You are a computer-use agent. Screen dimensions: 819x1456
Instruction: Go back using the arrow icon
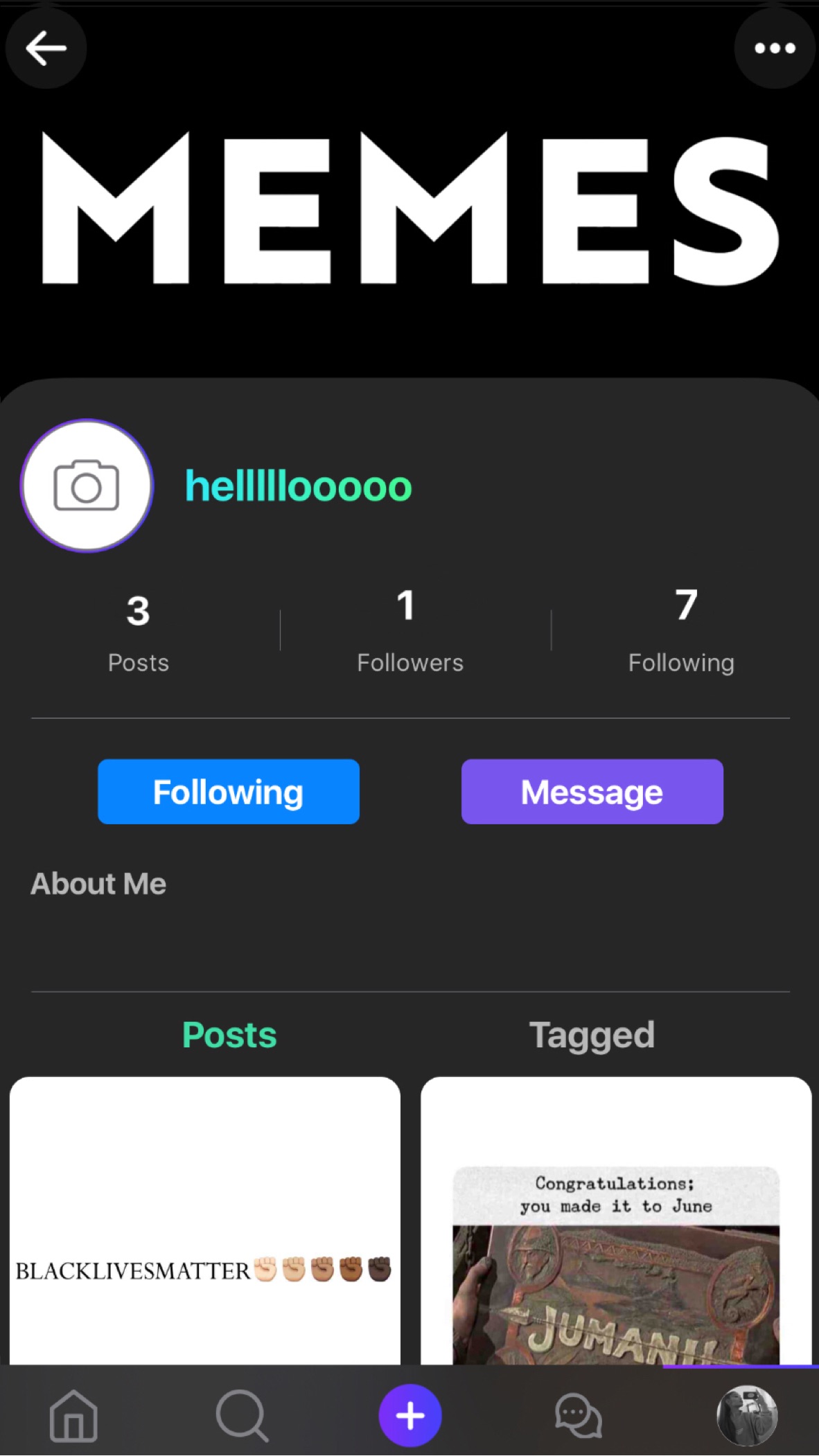coord(46,48)
